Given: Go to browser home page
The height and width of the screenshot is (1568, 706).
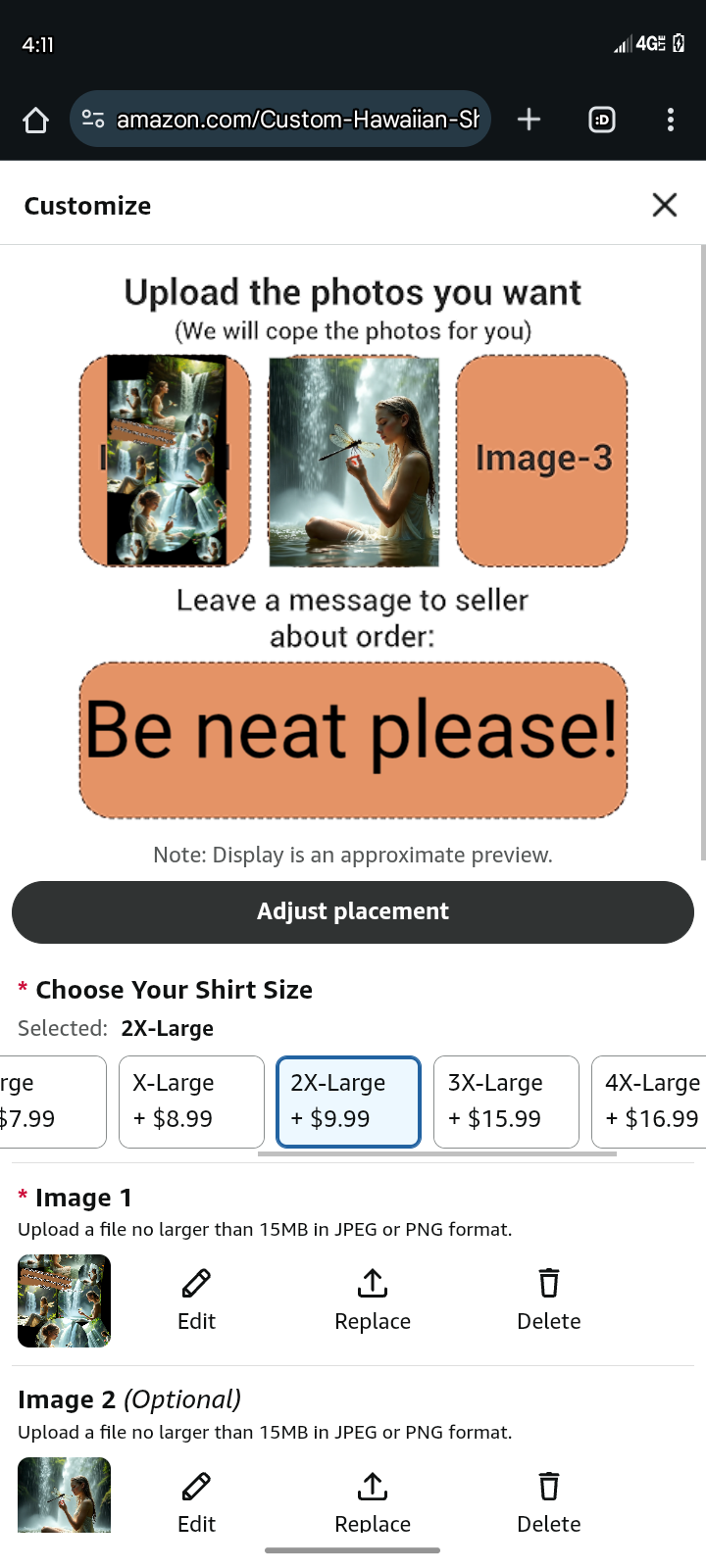Looking at the screenshot, I should point(35,120).
